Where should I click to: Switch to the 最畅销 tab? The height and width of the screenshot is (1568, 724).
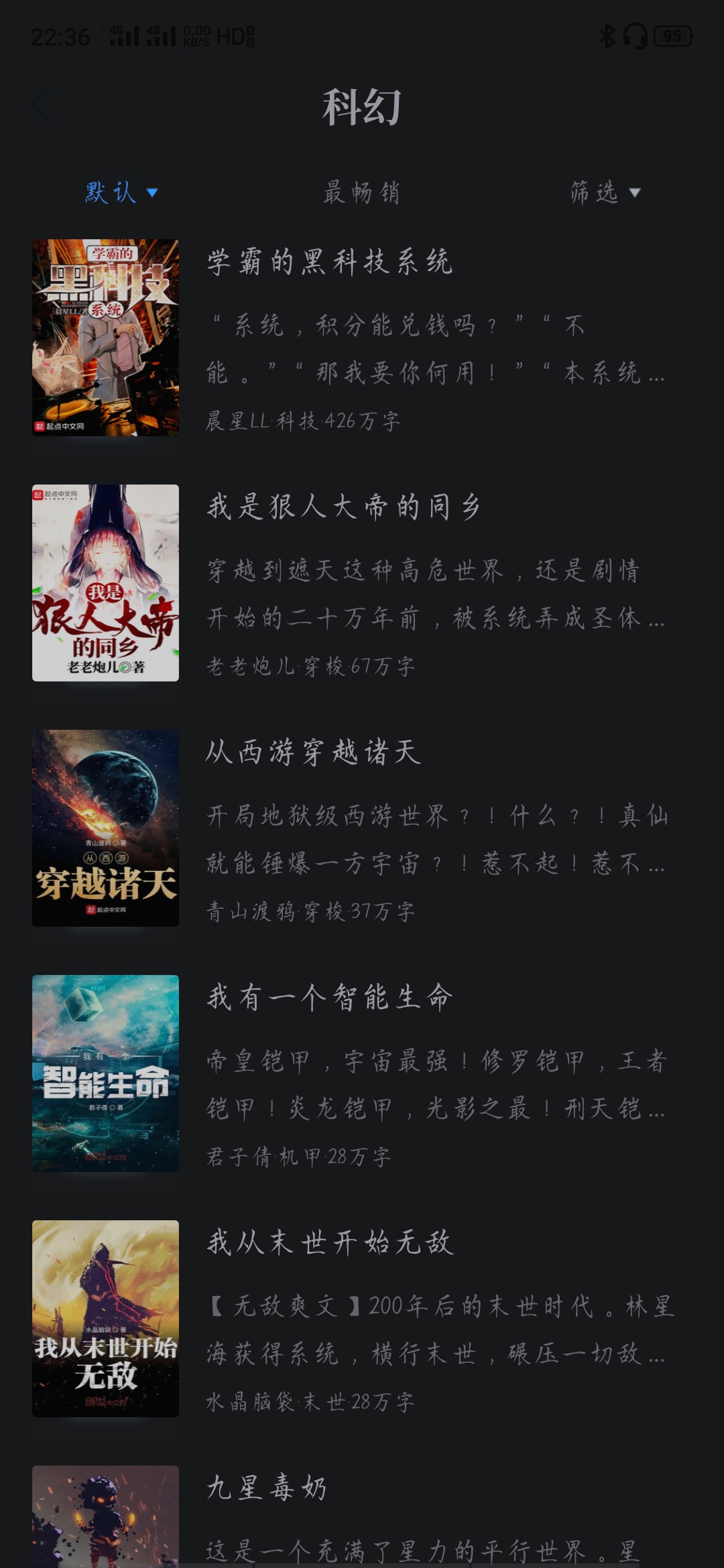coord(362,192)
